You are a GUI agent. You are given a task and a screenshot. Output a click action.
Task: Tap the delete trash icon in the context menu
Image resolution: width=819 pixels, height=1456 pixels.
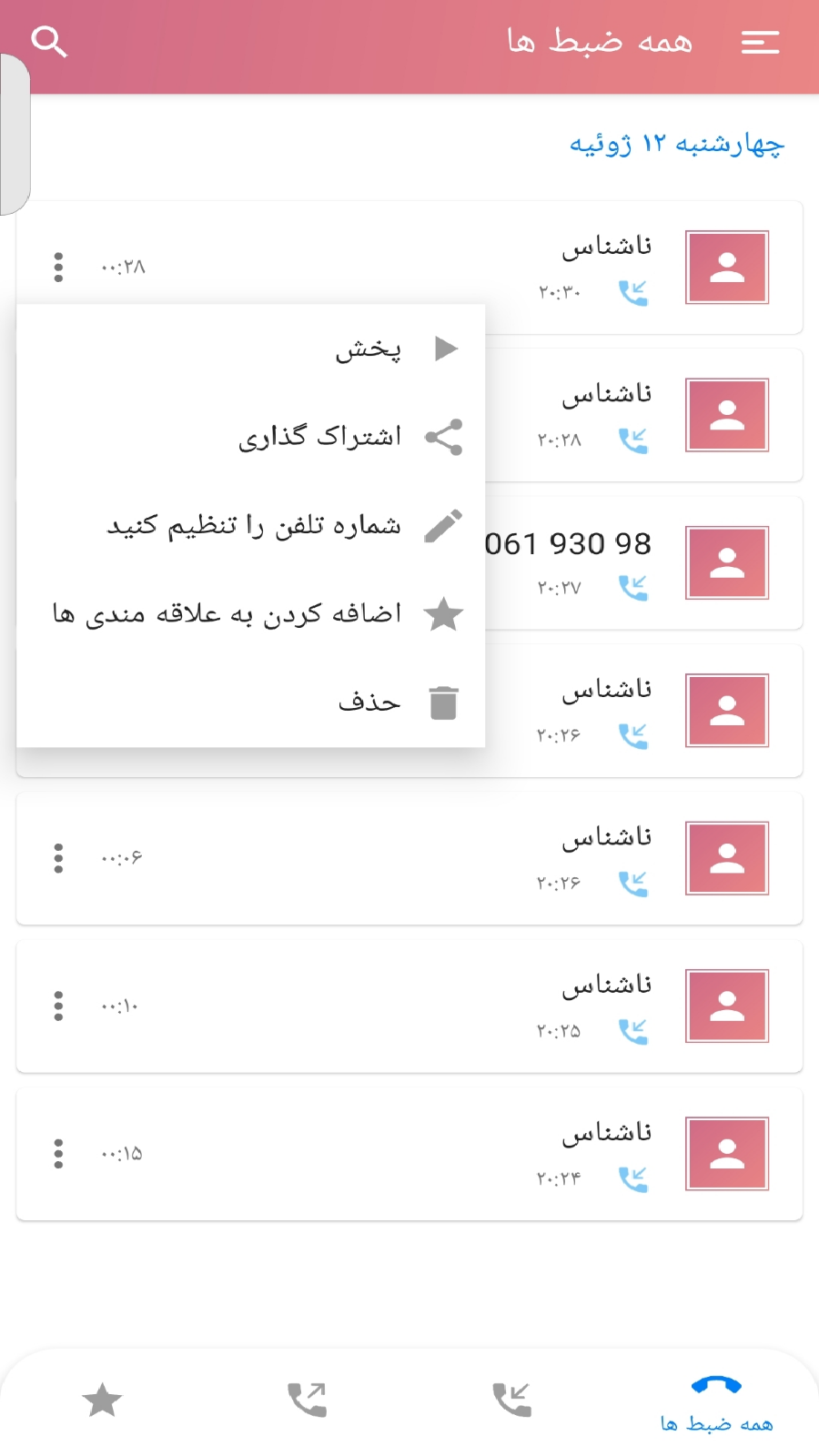coord(443,702)
